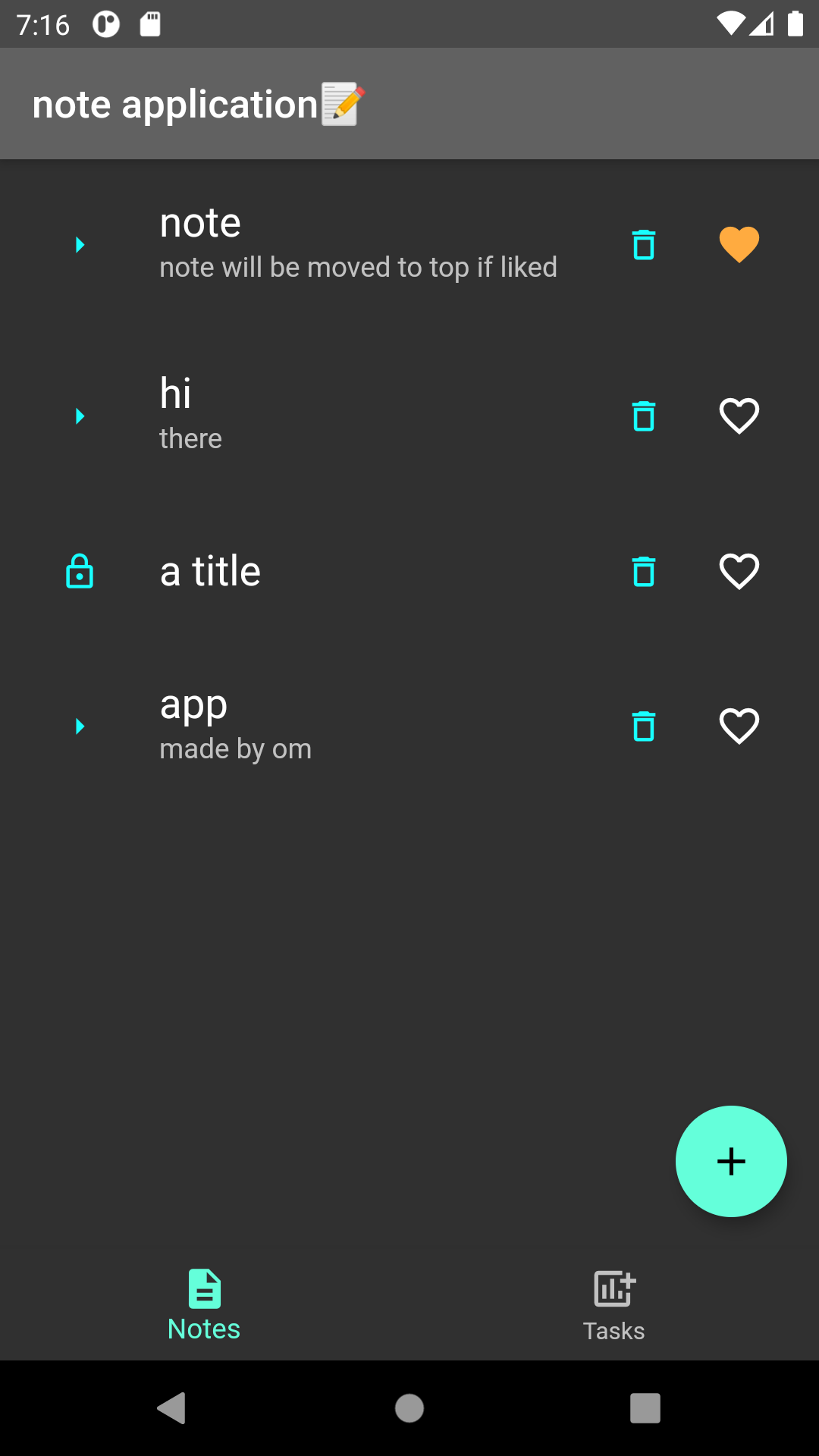Switch to the Tasks tab
819x1456 pixels.
tap(614, 1306)
